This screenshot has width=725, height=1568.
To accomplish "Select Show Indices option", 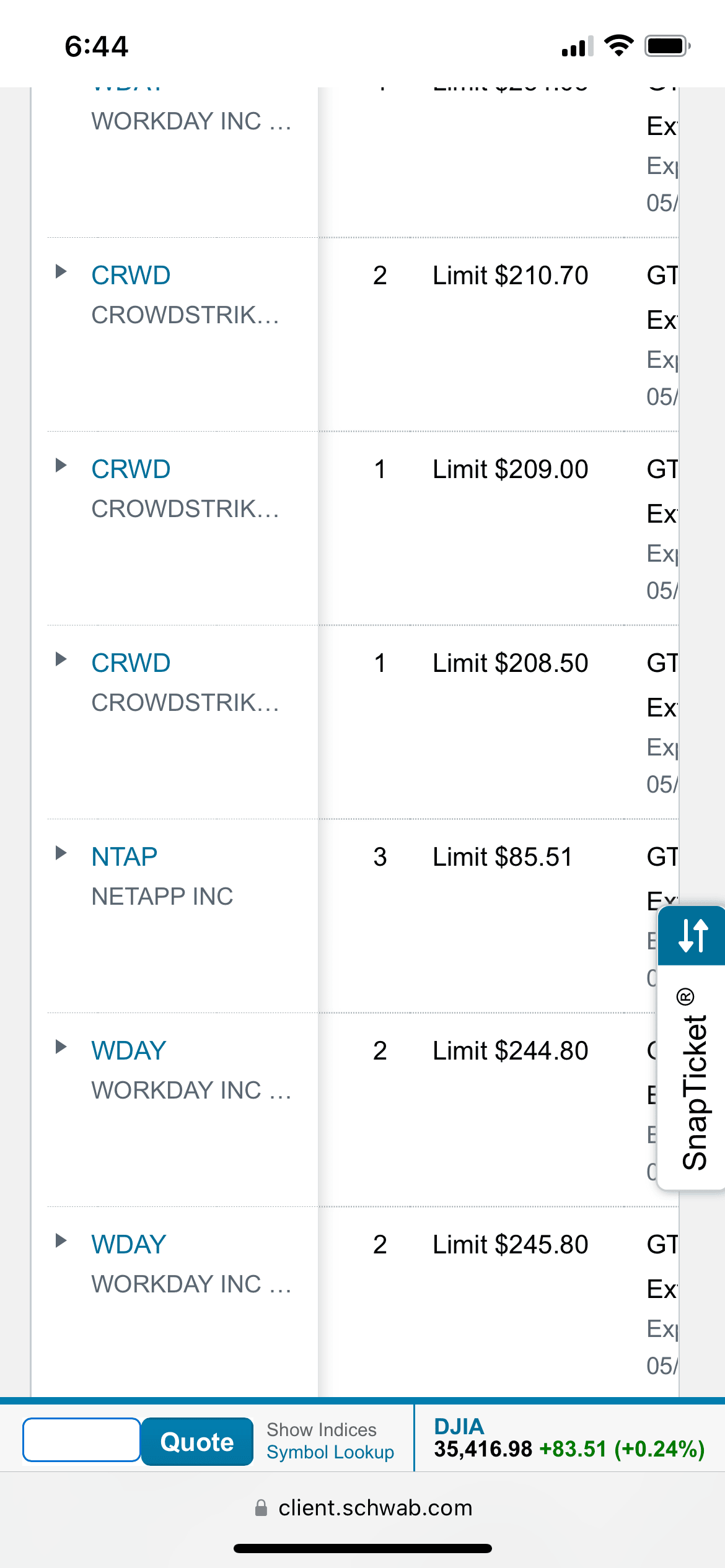I will 322,1429.
